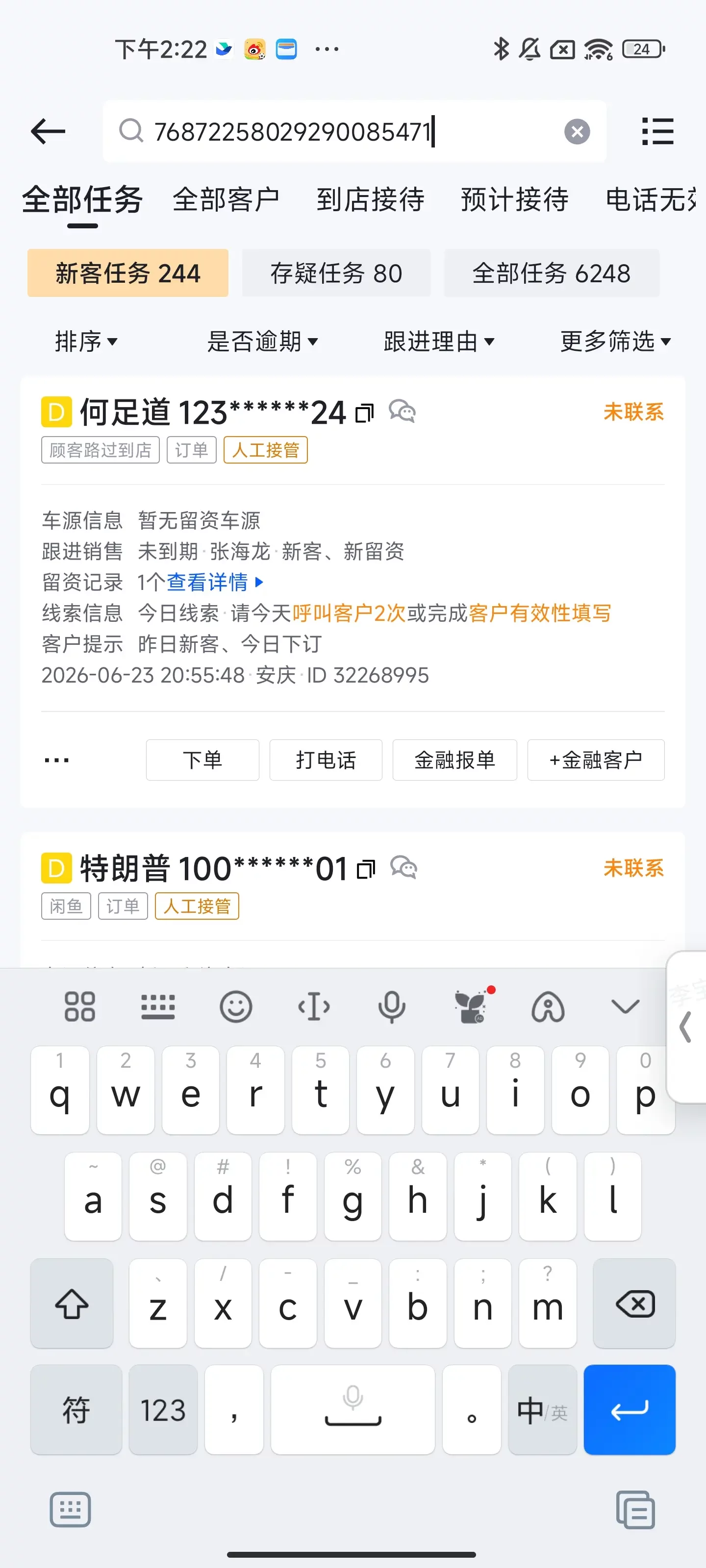Screen dimensions: 706x1568
Task: Open 金融报单 for 何足道
Action: tap(454, 759)
